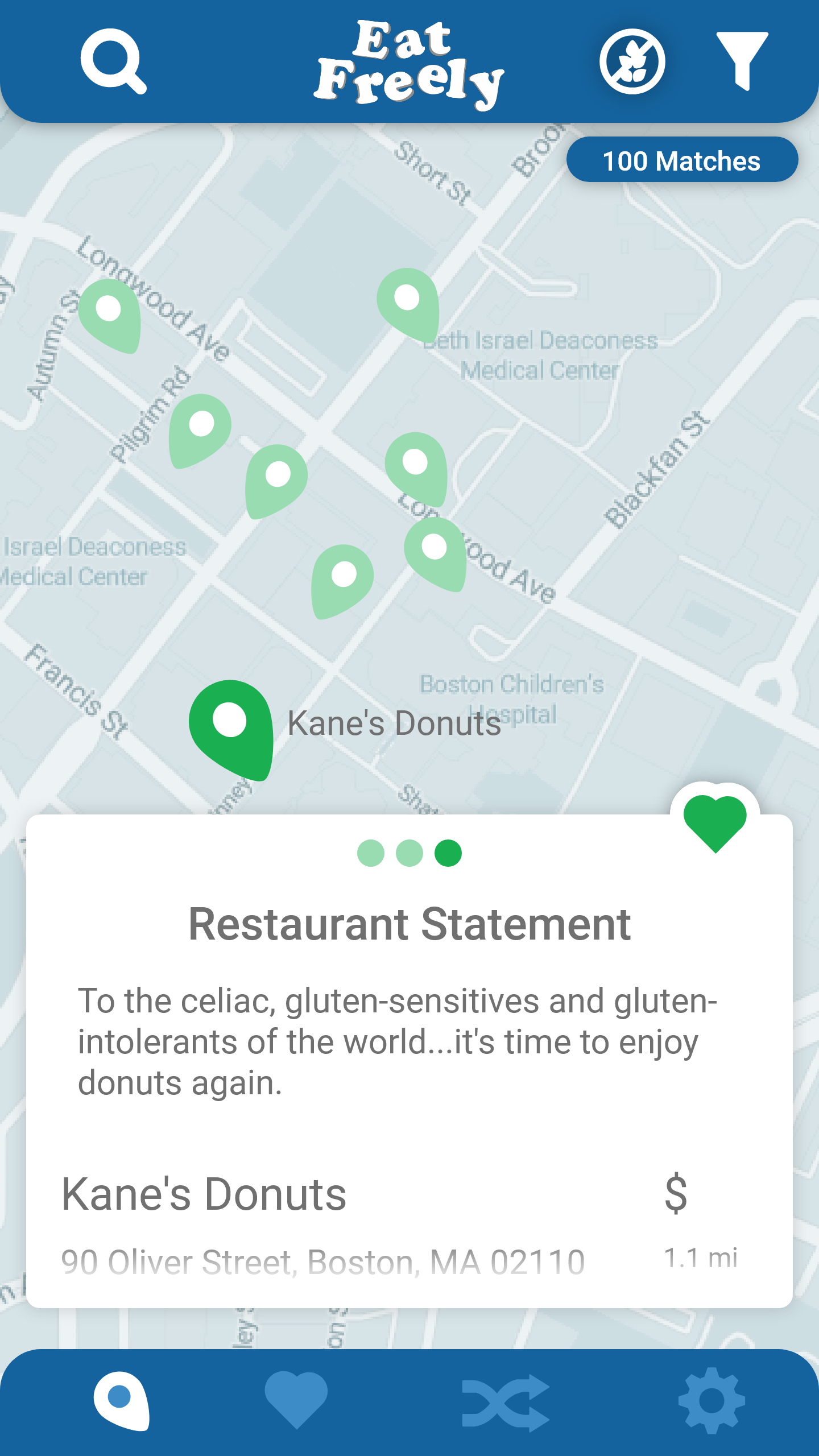Switch to the favorites heart tab
Image resolution: width=819 pixels, height=1456 pixels.
click(x=296, y=1400)
